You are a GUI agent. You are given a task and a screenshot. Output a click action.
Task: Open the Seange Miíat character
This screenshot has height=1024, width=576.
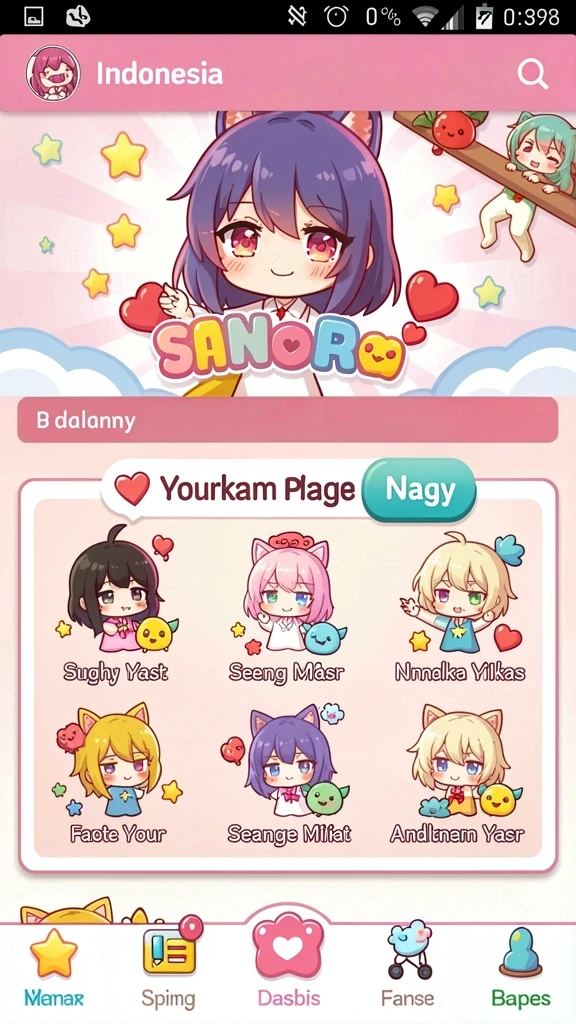[x=288, y=773]
